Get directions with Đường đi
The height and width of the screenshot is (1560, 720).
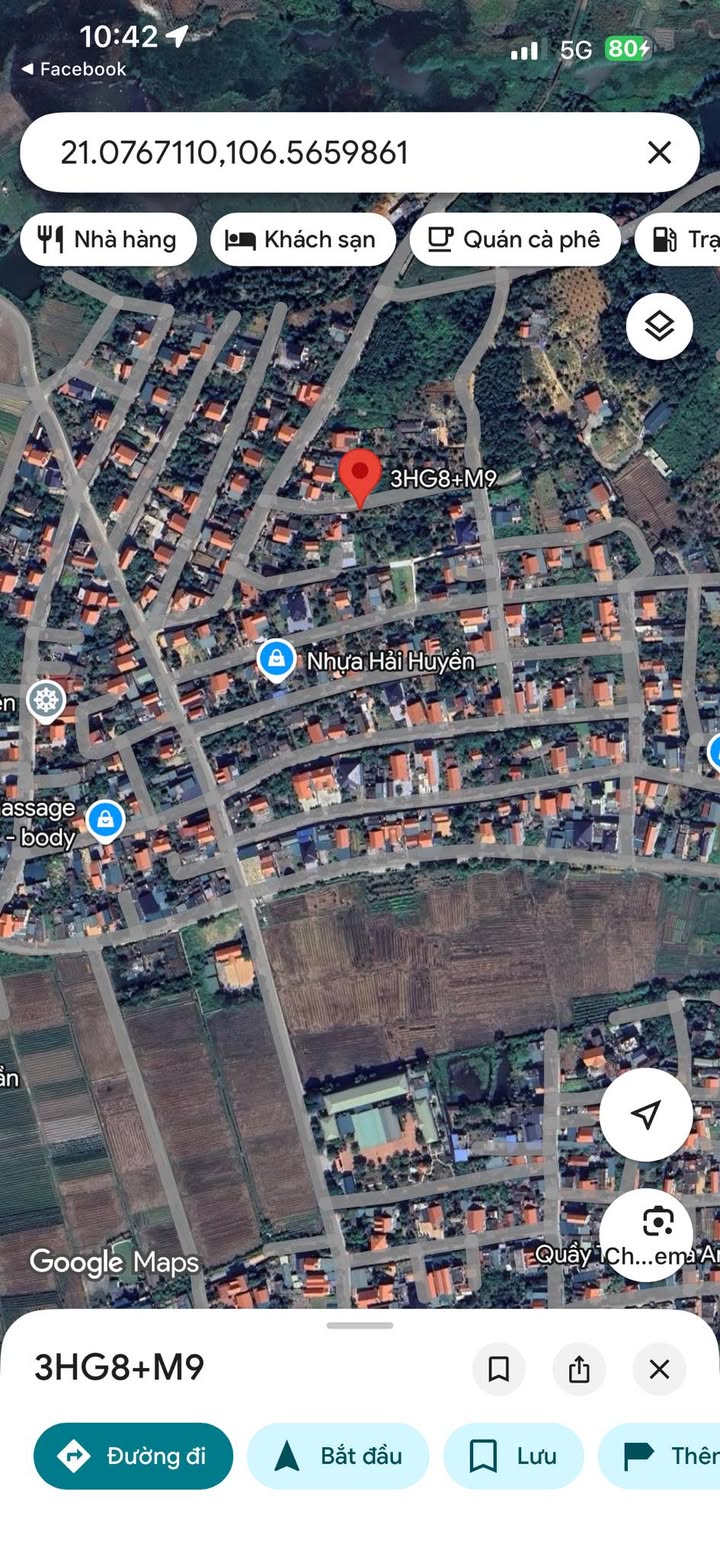[133, 1456]
